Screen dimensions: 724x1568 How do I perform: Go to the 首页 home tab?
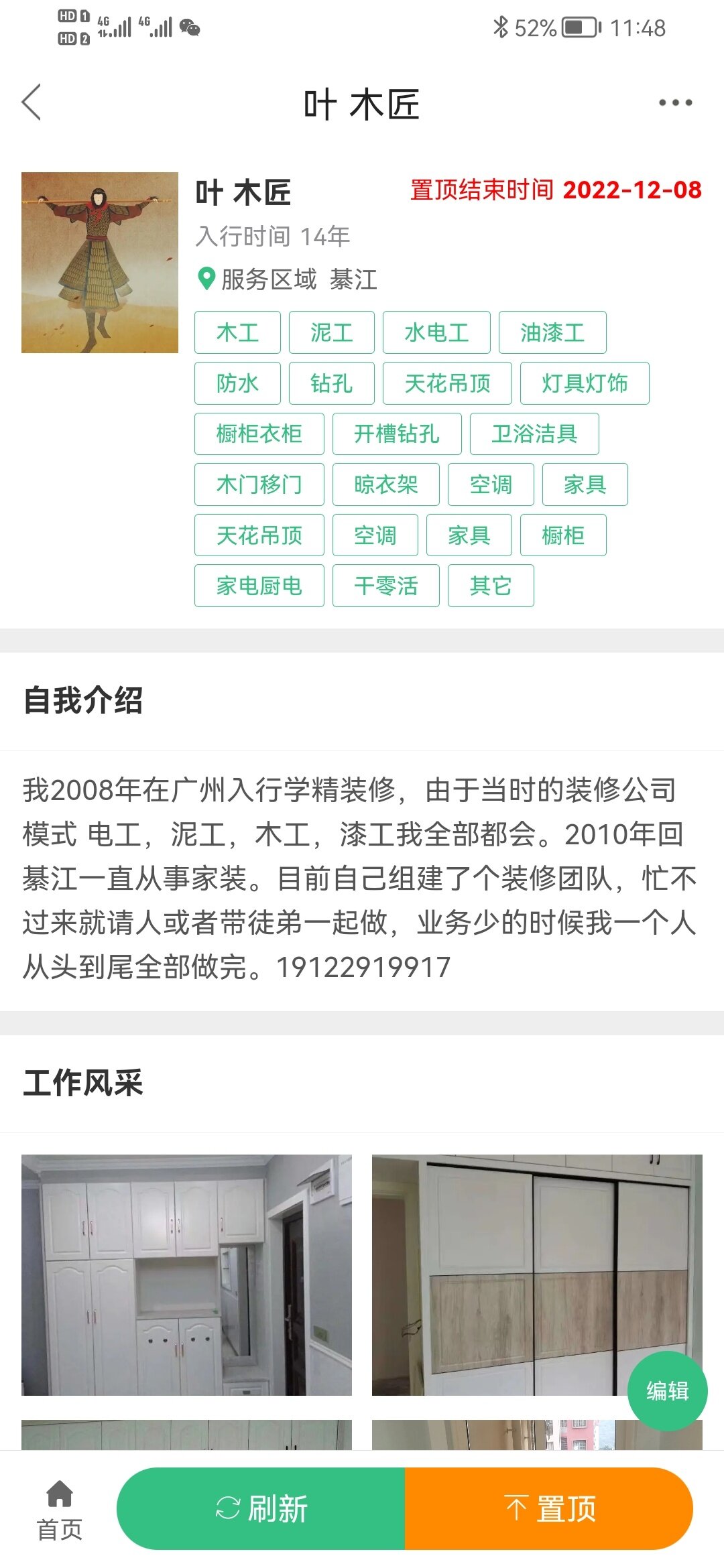60,1510
